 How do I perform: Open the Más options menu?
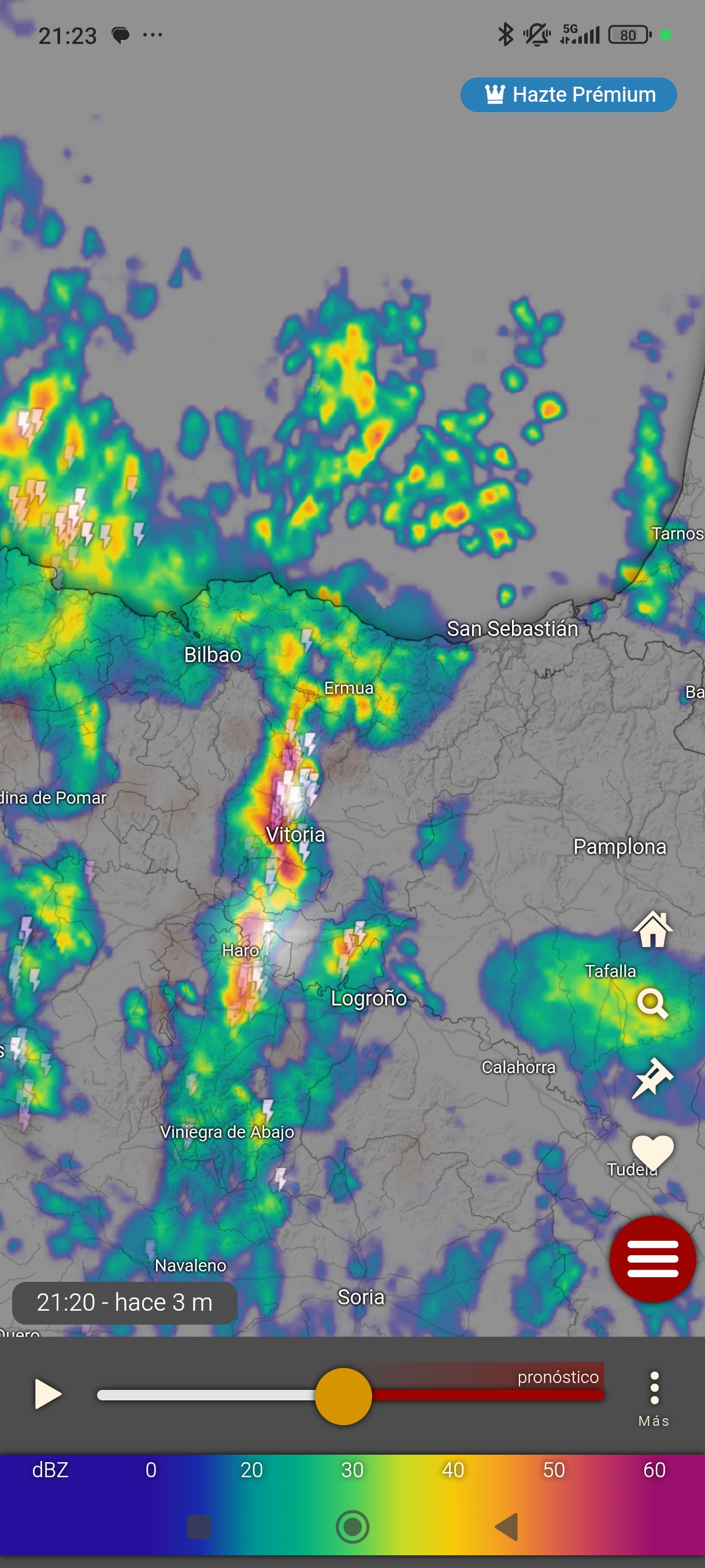654,1398
